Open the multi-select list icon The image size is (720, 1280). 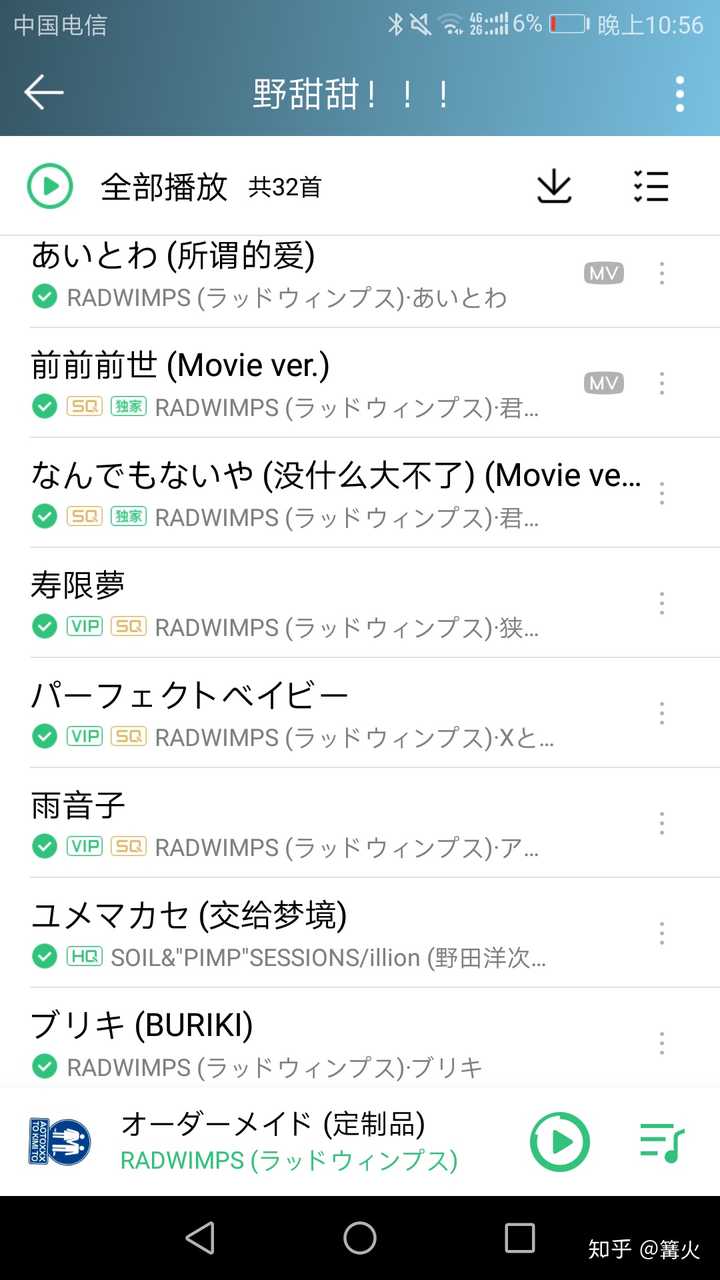point(651,186)
